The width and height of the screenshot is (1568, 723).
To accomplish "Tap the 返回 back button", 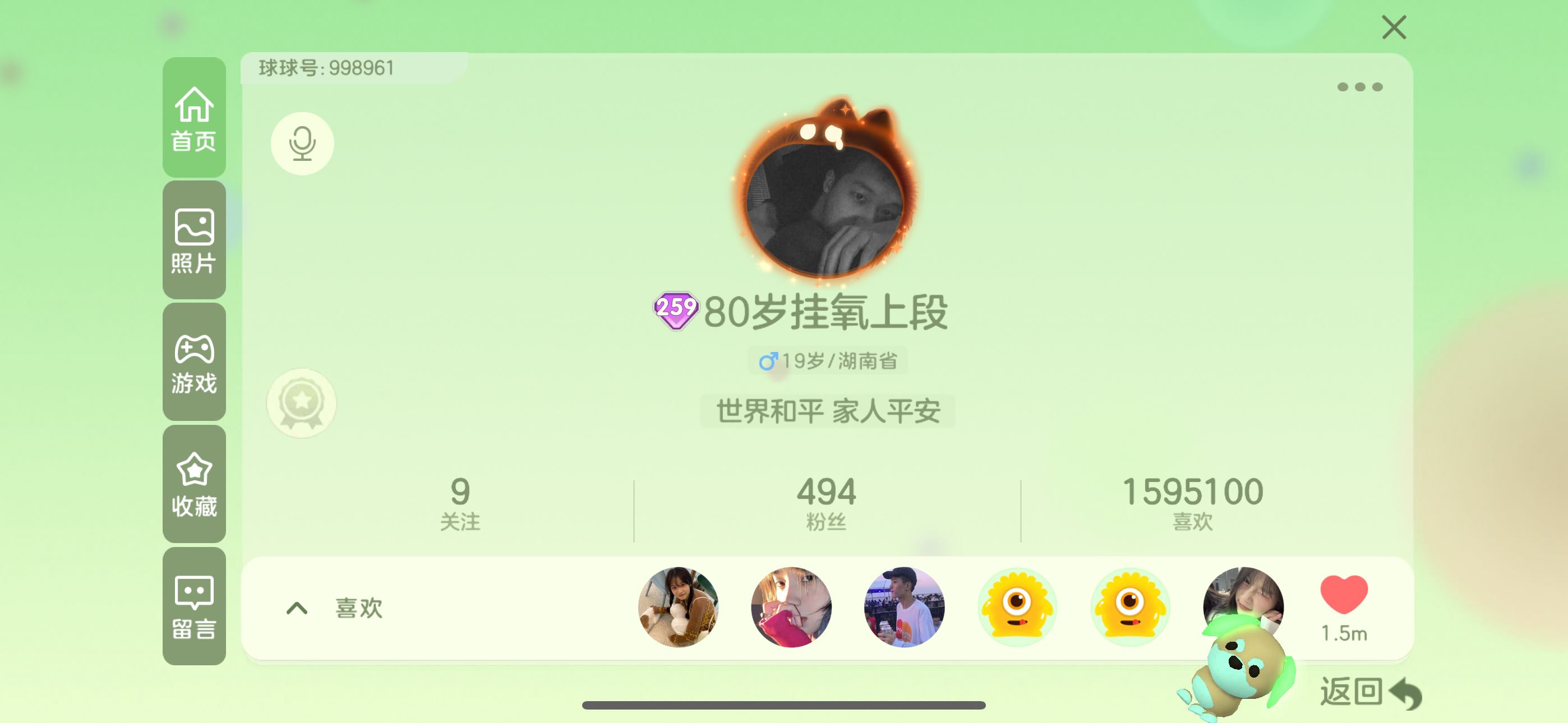I will click(1369, 692).
